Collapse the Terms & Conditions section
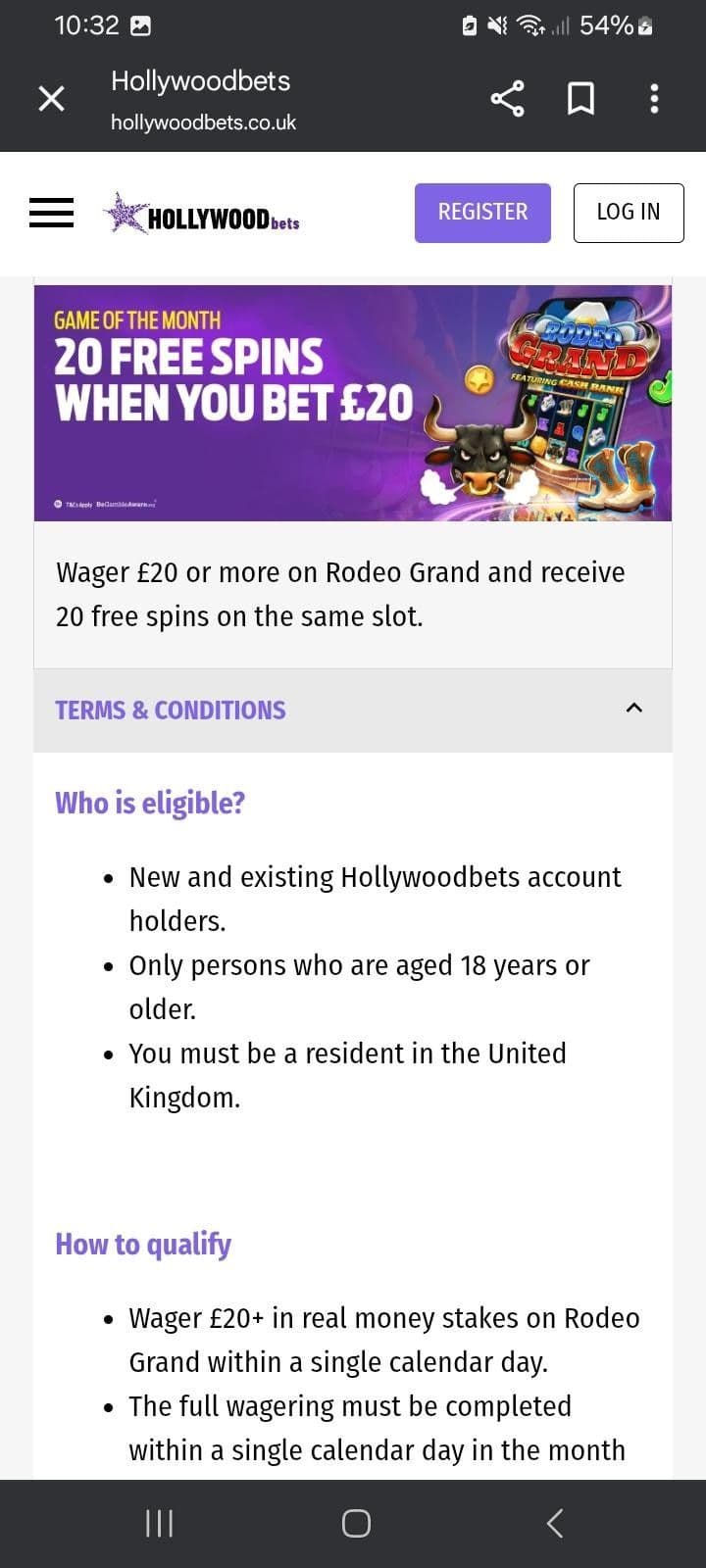 633,708
